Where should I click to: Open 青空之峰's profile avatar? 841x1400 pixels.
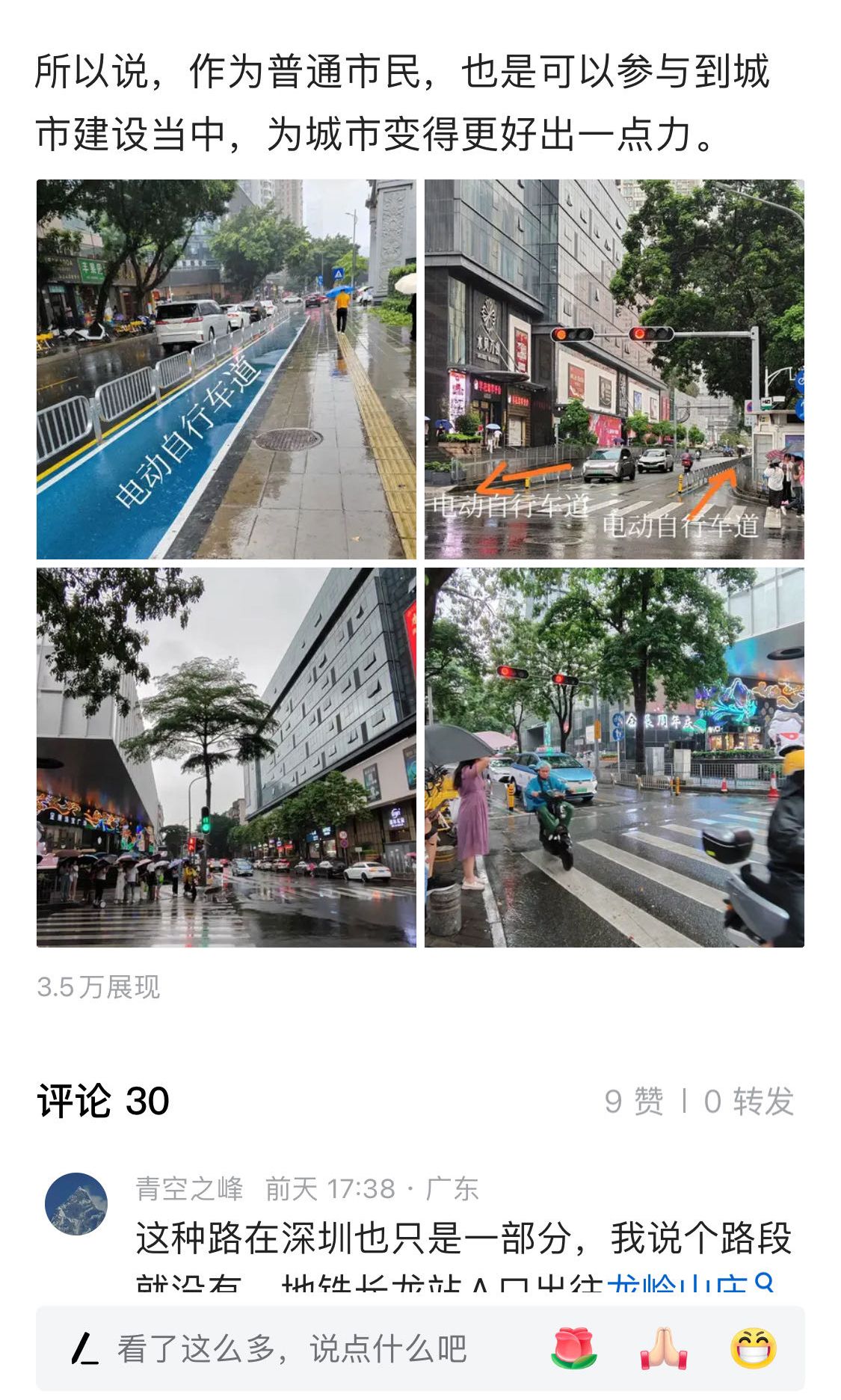tap(76, 1203)
